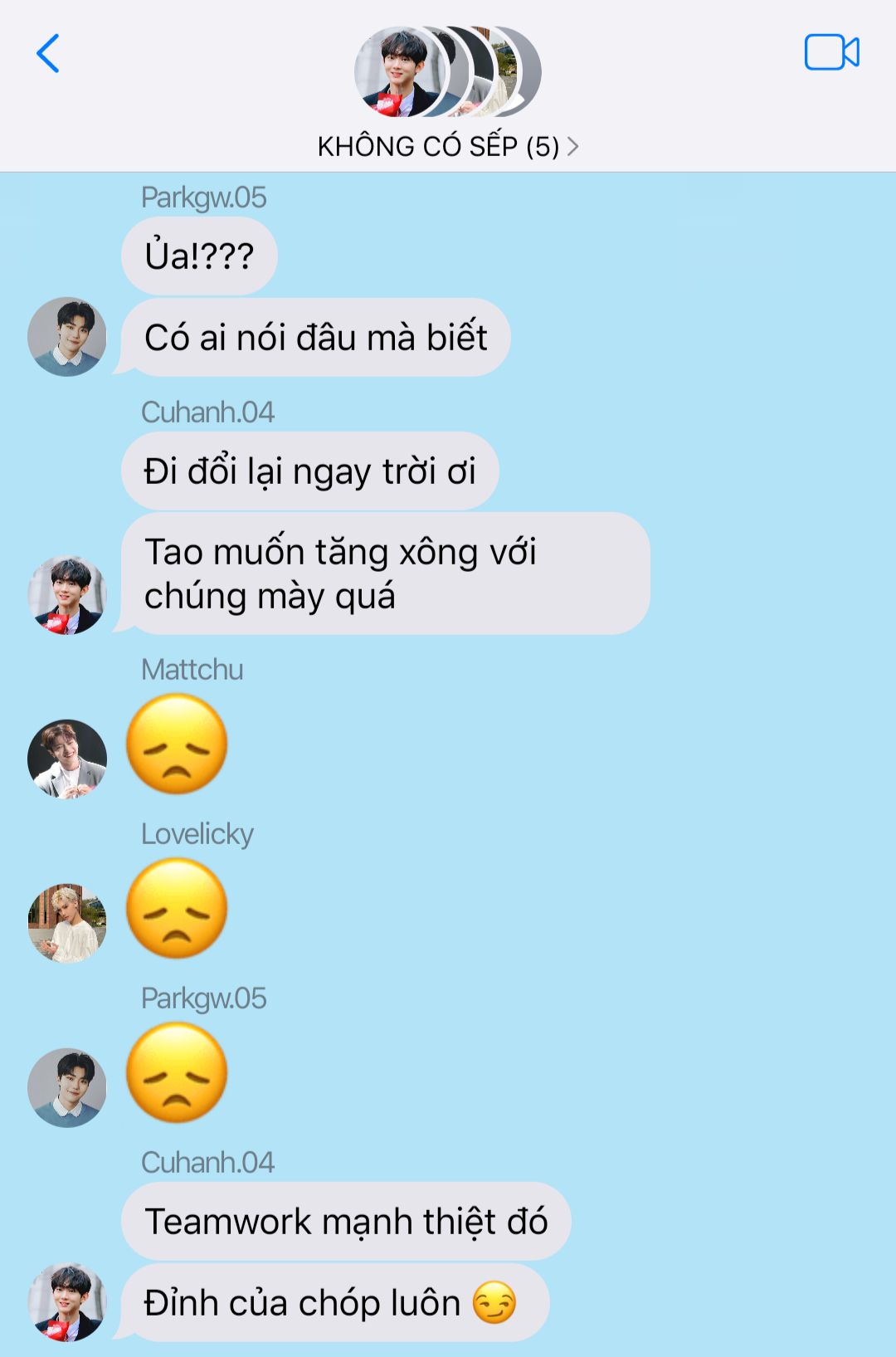Tap Parkgw.05's avatar beside "Có ai nói đâu mà biết"

pos(67,337)
